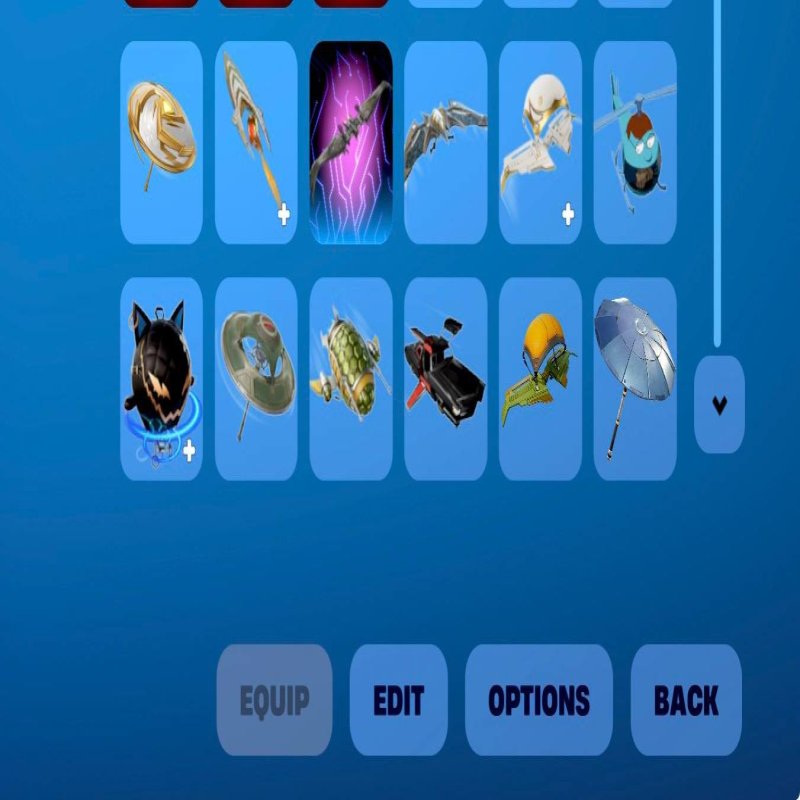Select the gold ring glider
Image resolution: width=800 pixels, height=800 pixels.
tap(161, 142)
